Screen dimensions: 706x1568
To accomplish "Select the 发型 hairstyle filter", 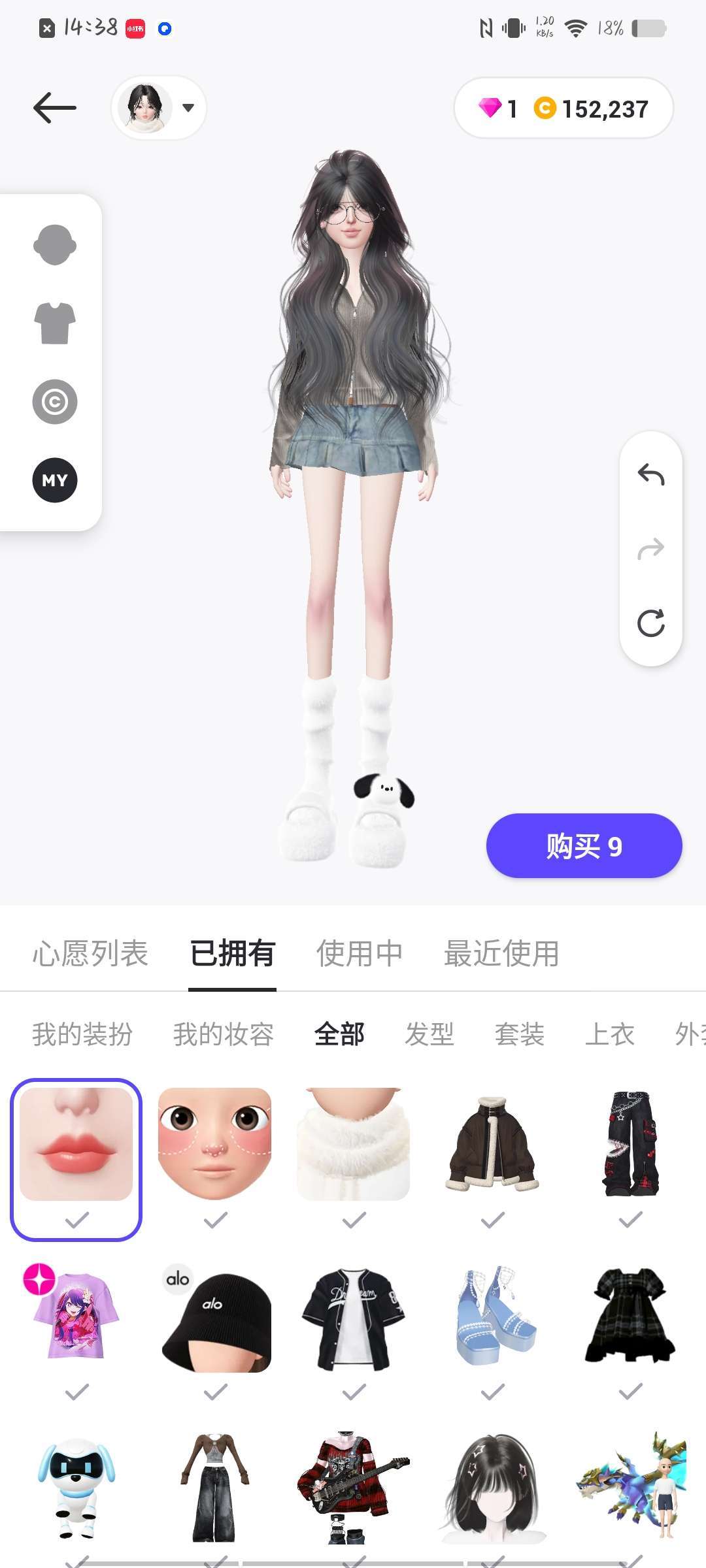I will (429, 1034).
